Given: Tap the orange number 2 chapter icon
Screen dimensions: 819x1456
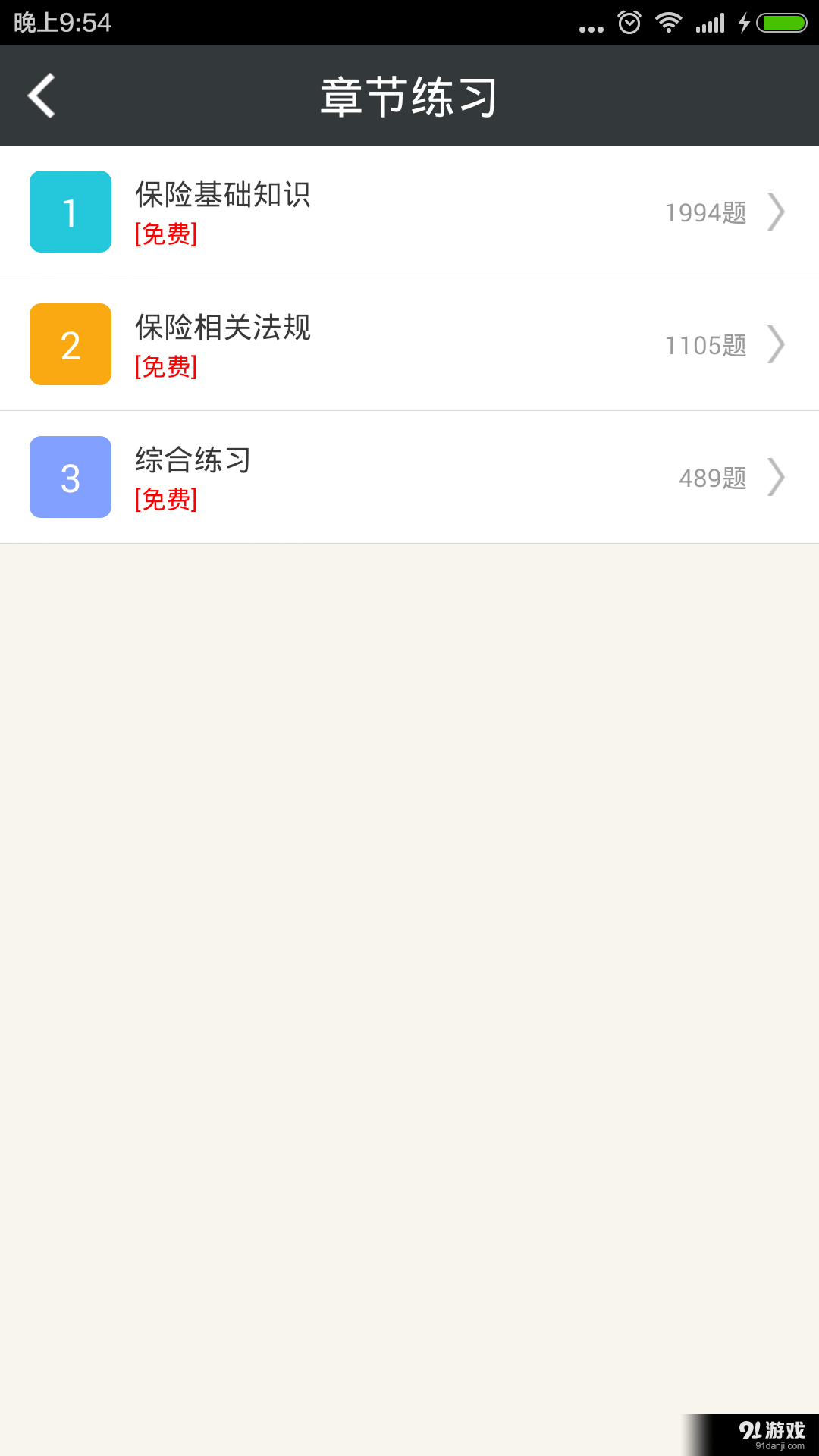Looking at the screenshot, I should [70, 344].
